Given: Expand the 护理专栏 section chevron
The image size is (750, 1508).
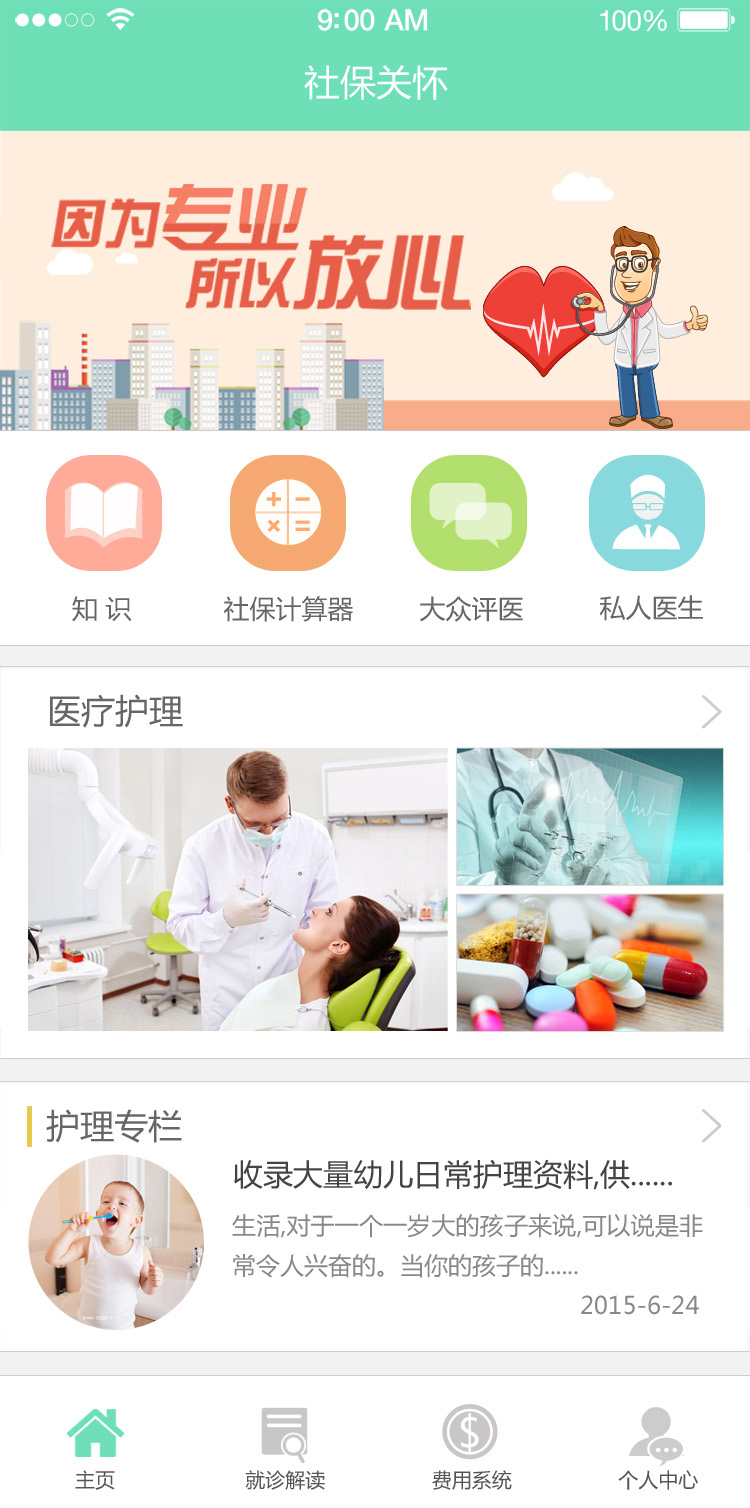Looking at the screenshot, I should [x=711, y=1126].
